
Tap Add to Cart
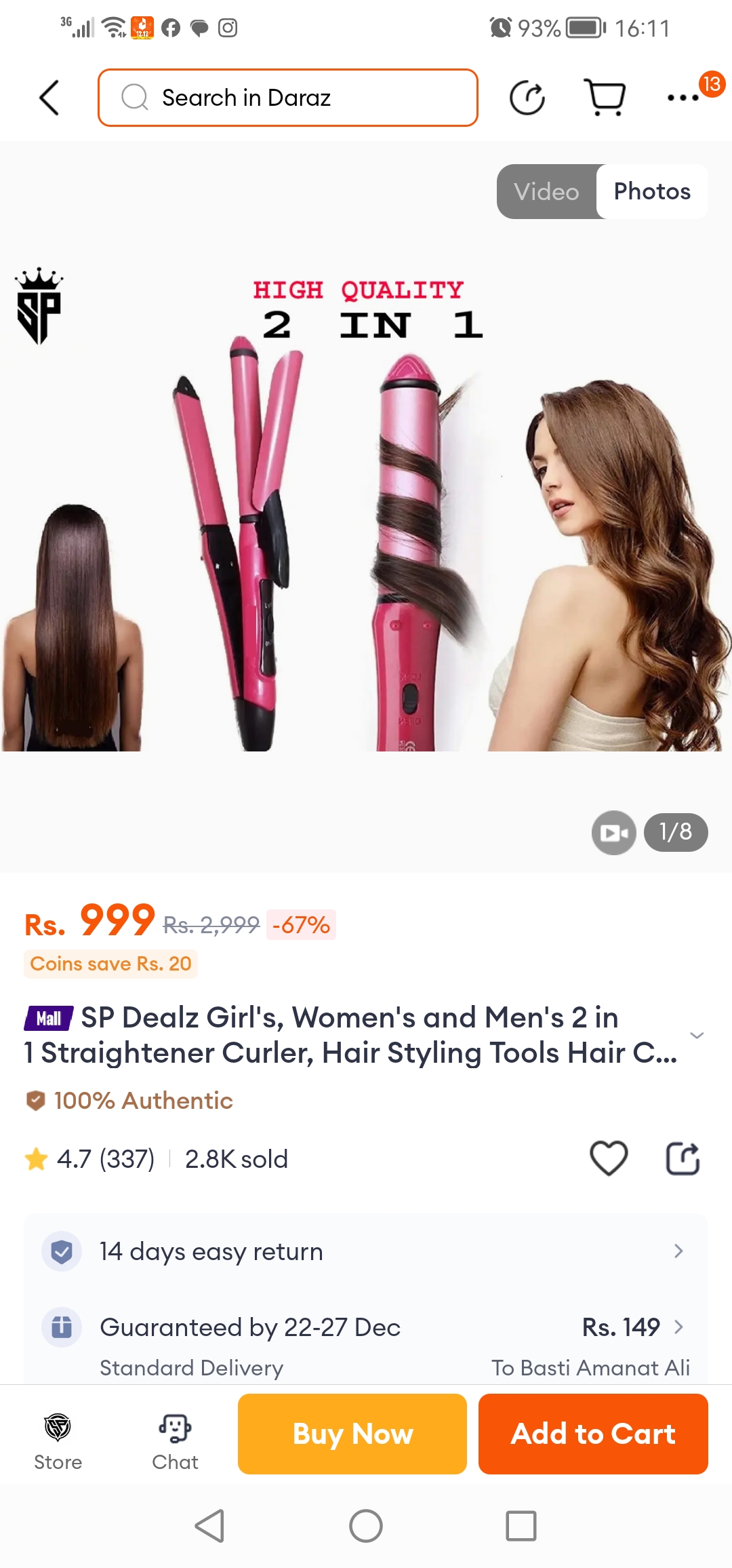[x=593, y=1434]
